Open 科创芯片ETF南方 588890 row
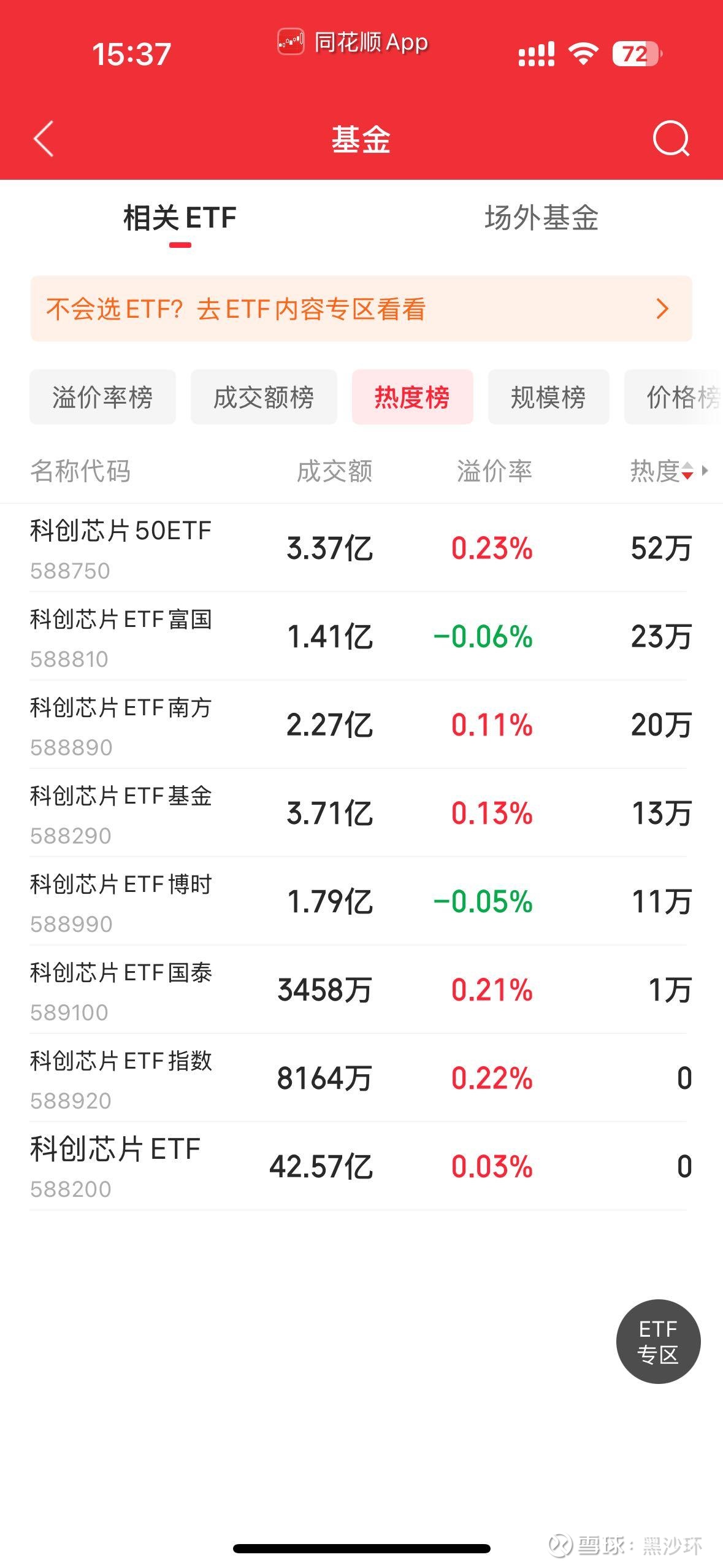723x1568 pixels. point(361,724)
